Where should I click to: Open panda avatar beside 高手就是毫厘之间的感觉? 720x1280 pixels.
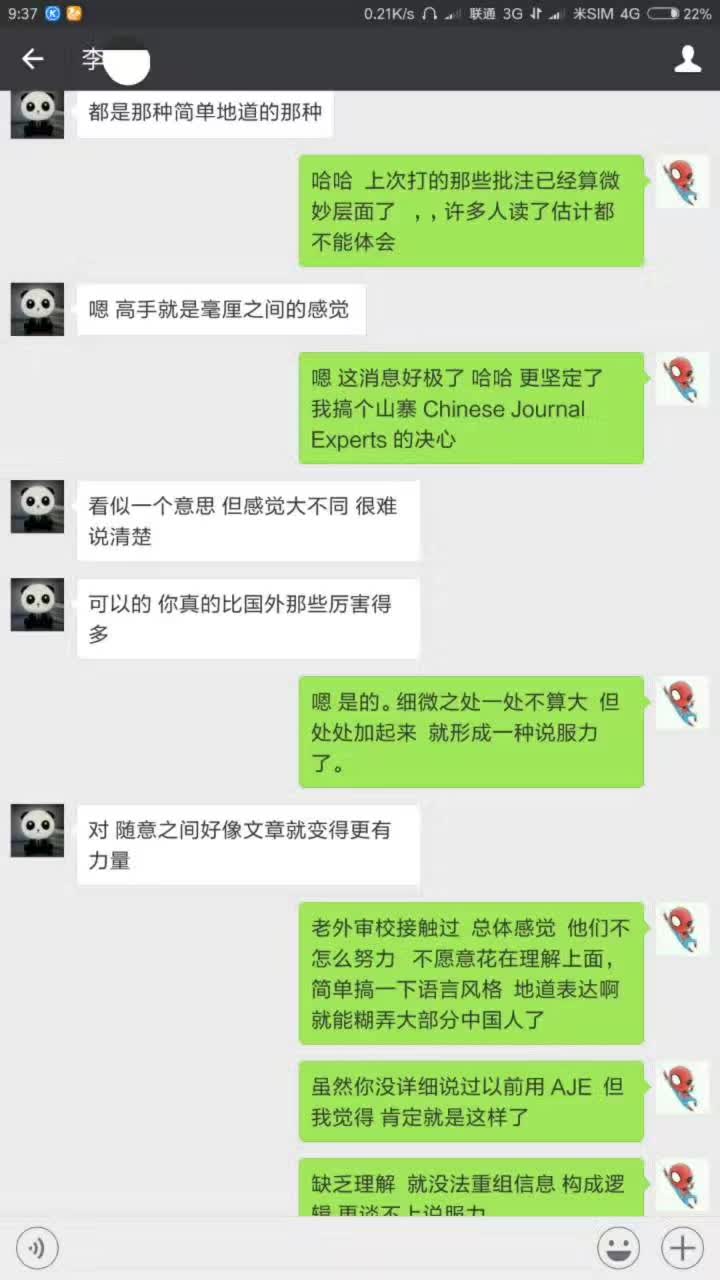click(x=37, y=309)
